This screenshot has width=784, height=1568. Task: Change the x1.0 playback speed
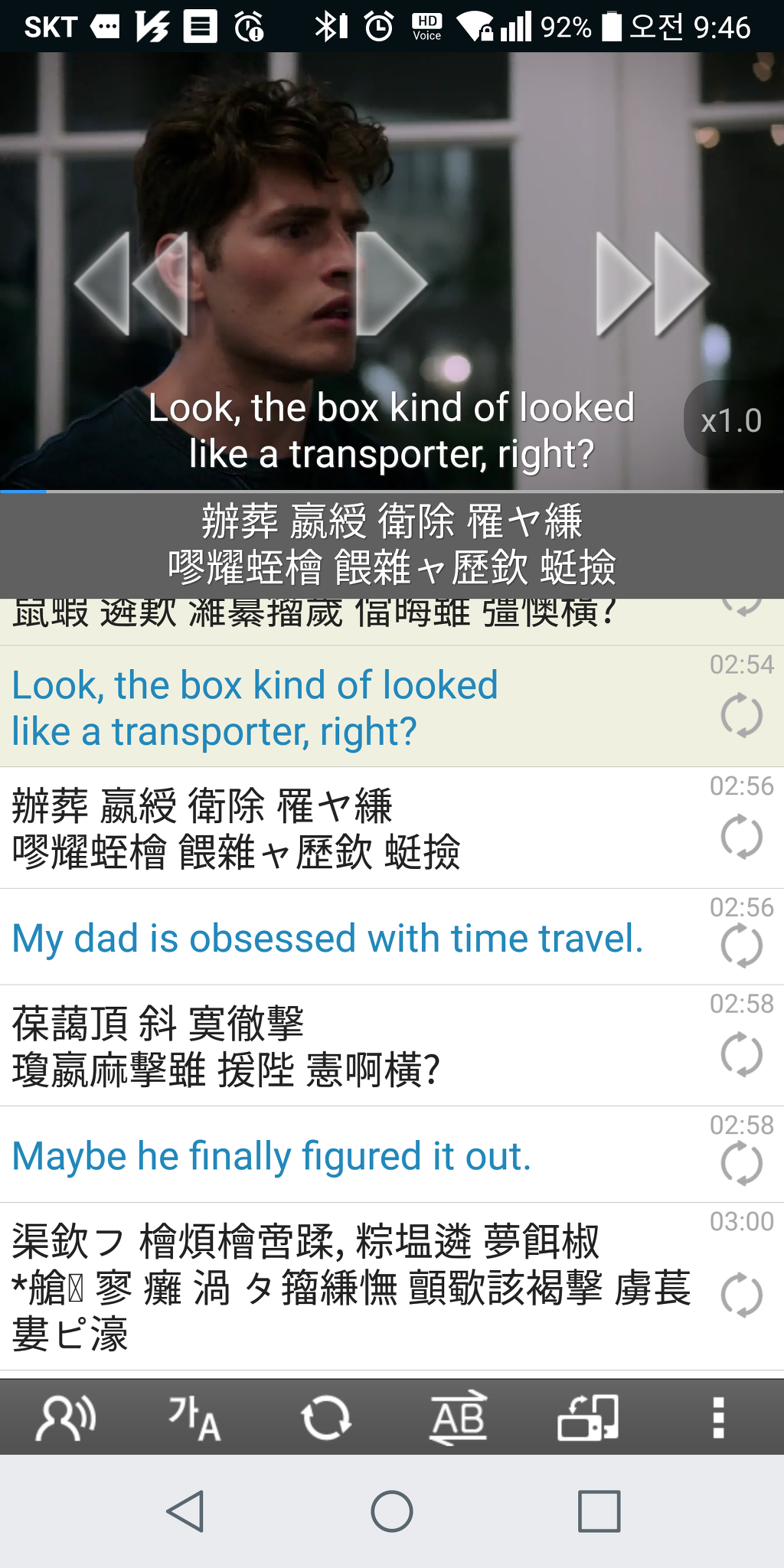(731, 420)
